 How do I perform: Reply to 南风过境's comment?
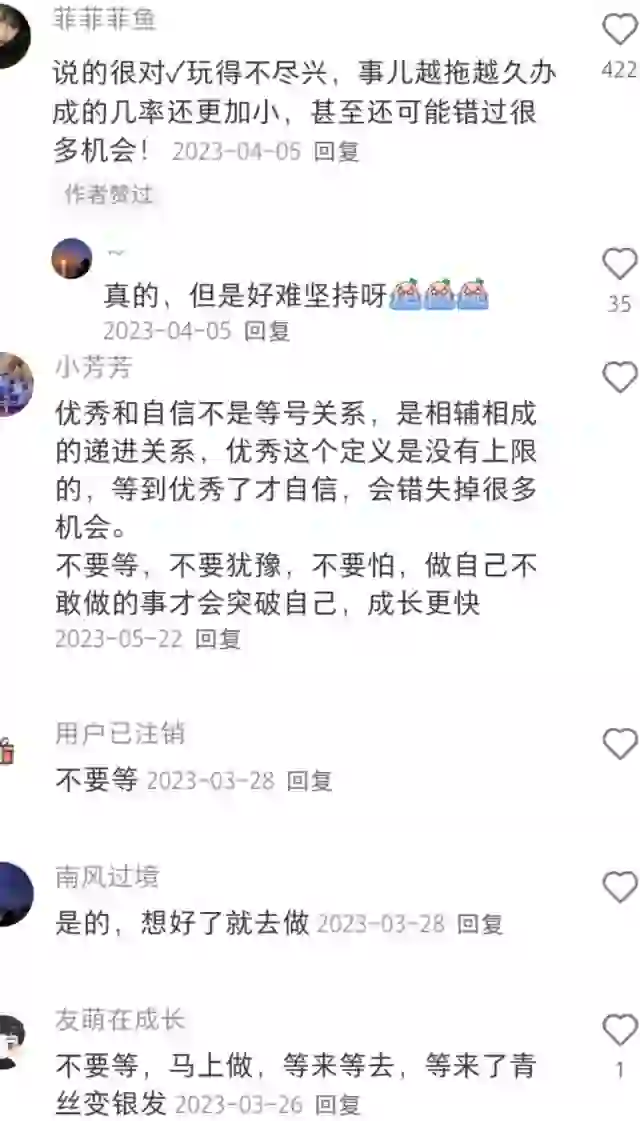[x=479, y=924]
